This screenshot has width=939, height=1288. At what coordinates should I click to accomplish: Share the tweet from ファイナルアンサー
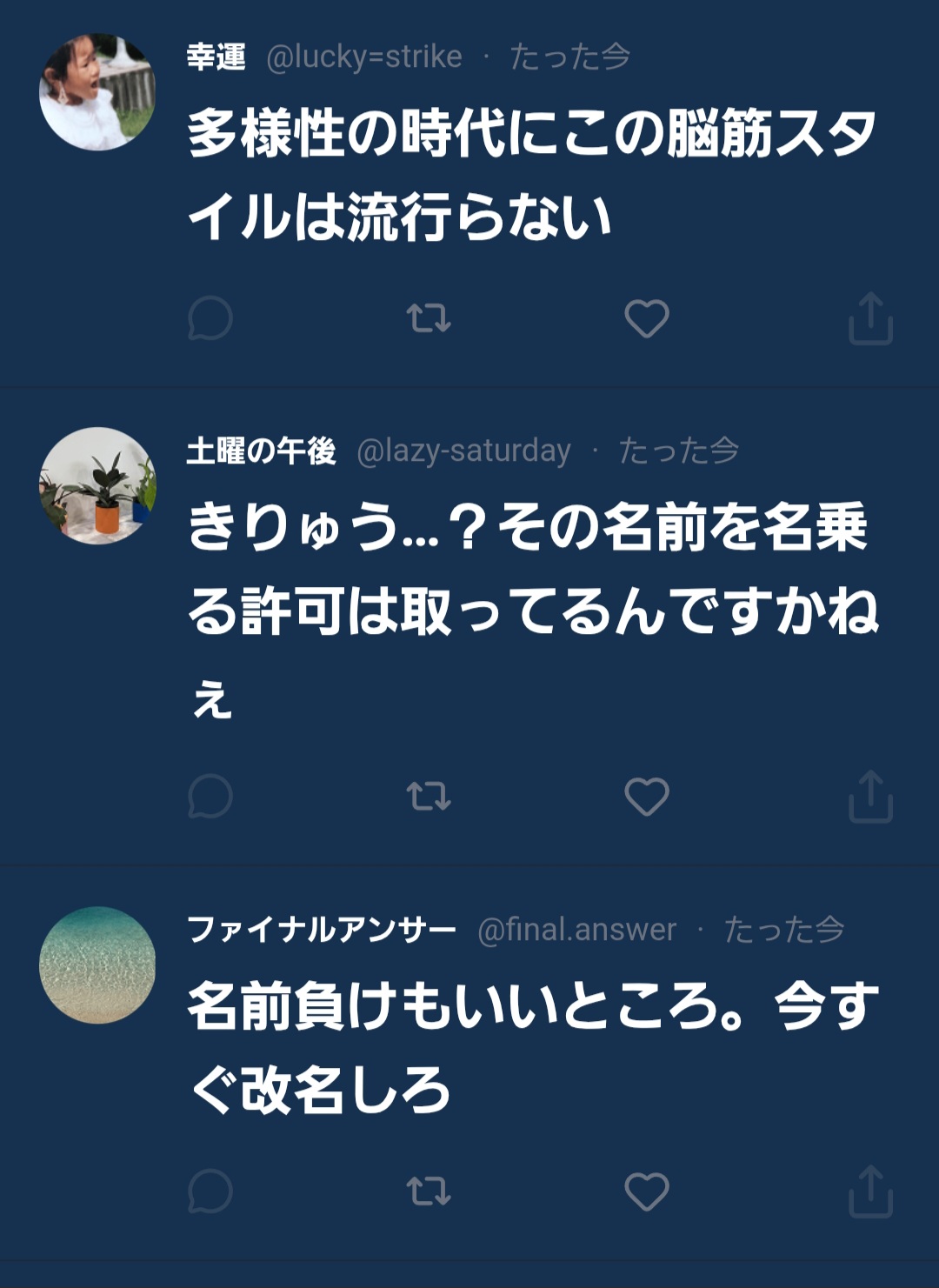(870, 1191)
